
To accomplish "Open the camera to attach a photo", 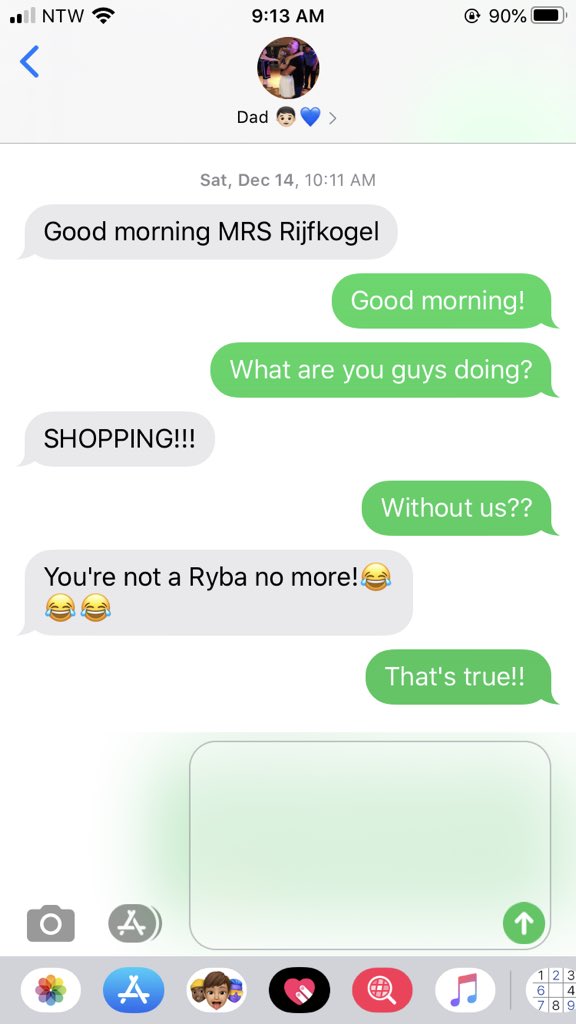I will point(50,923).
